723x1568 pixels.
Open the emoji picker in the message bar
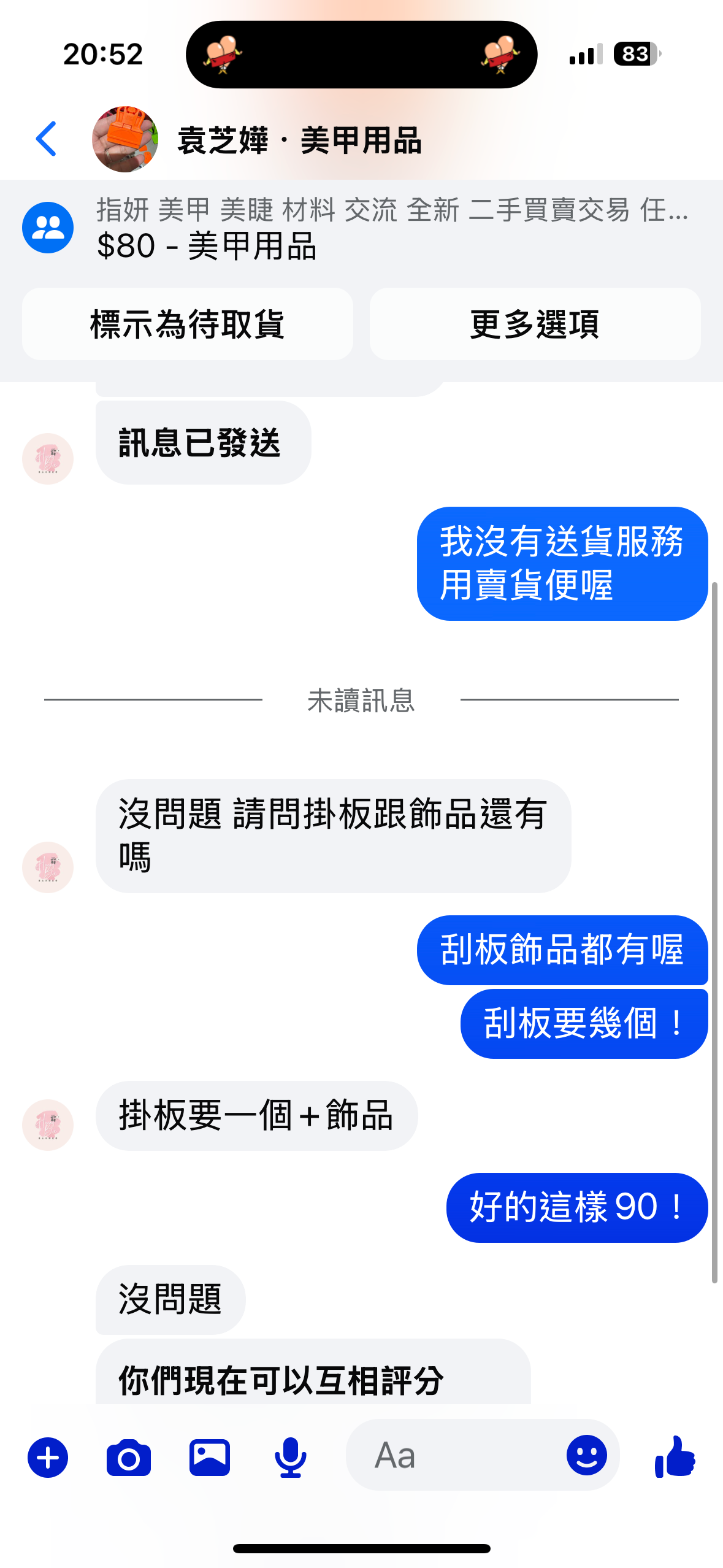point(586,1457)
